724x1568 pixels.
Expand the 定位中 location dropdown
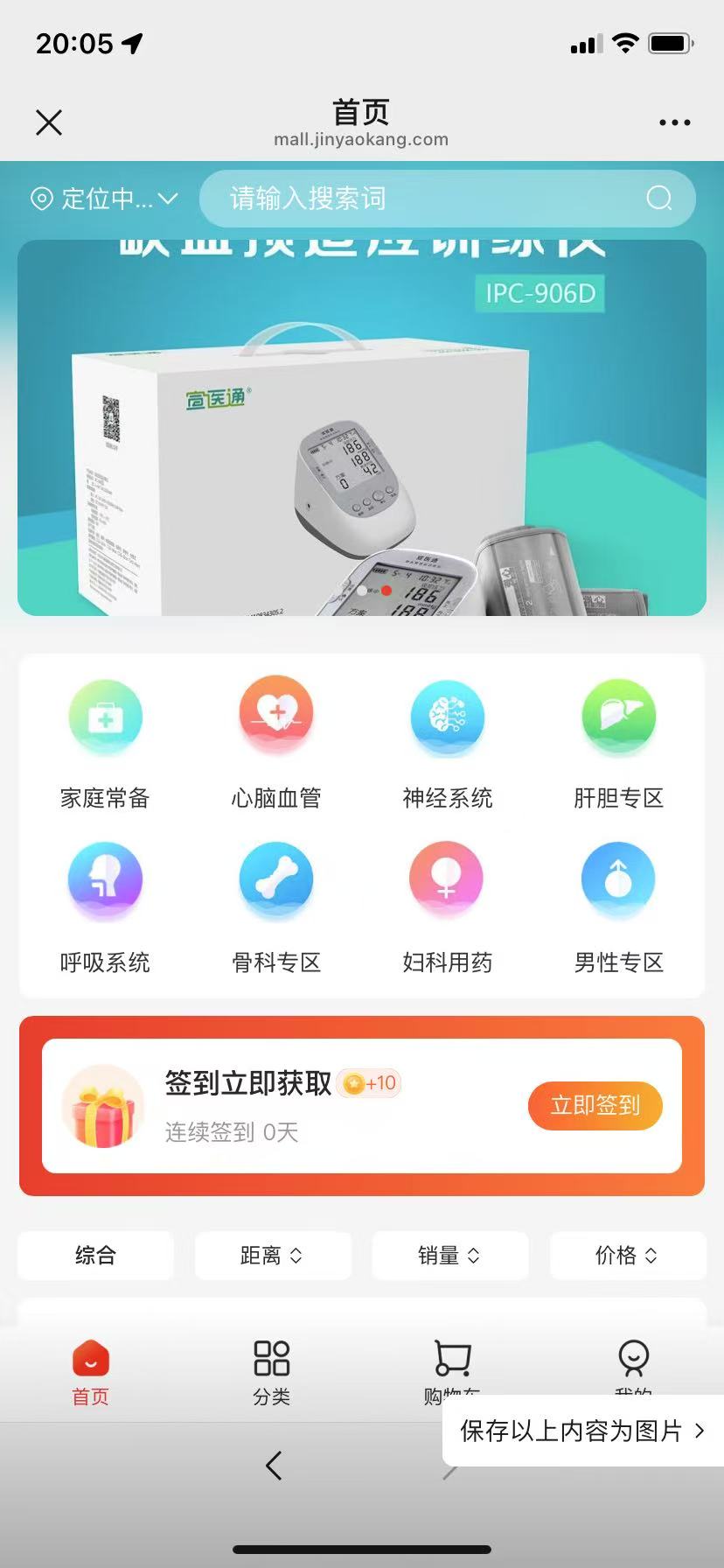[x=105, y=199]
